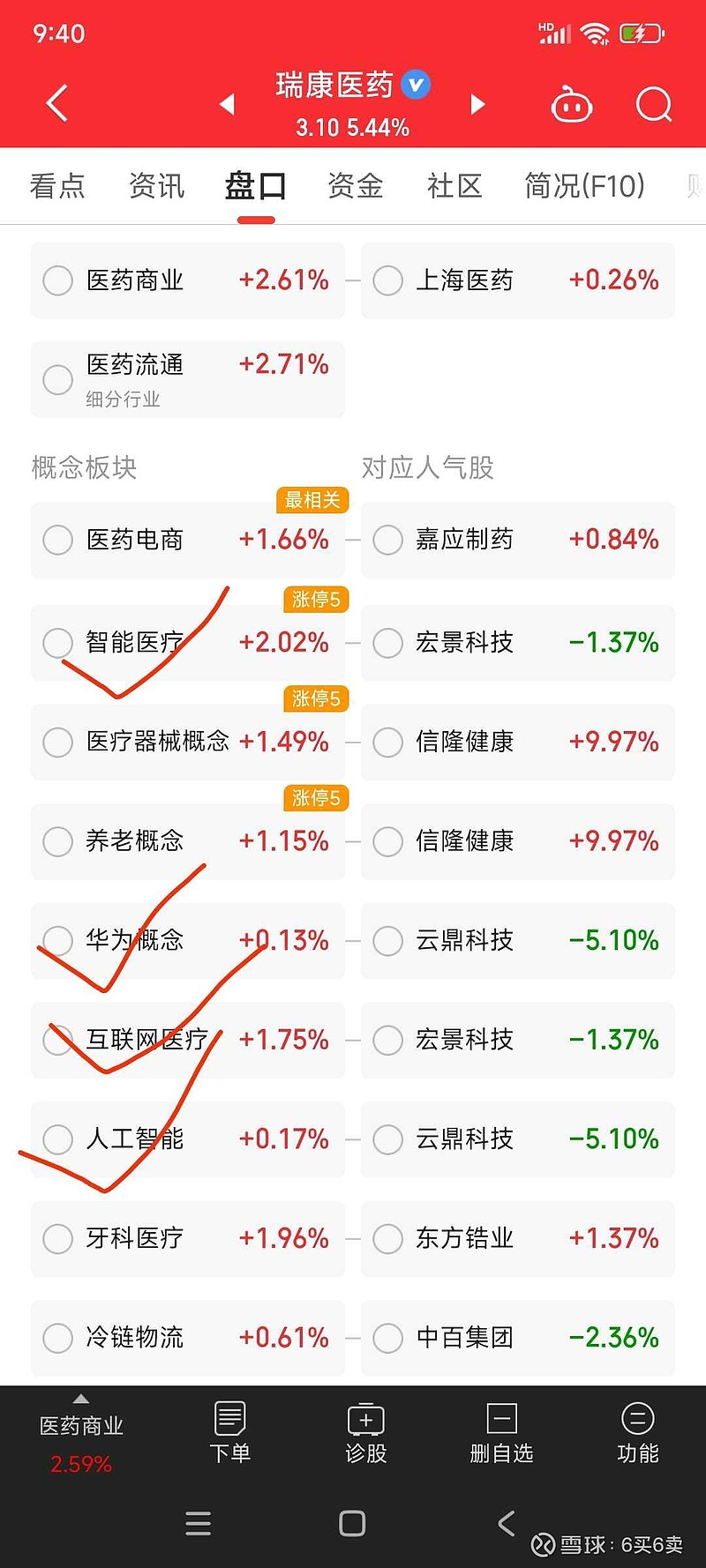706x1568 pixels.
Task: Tap the left arrow to view previous stock
Action: tap(226, 104)
